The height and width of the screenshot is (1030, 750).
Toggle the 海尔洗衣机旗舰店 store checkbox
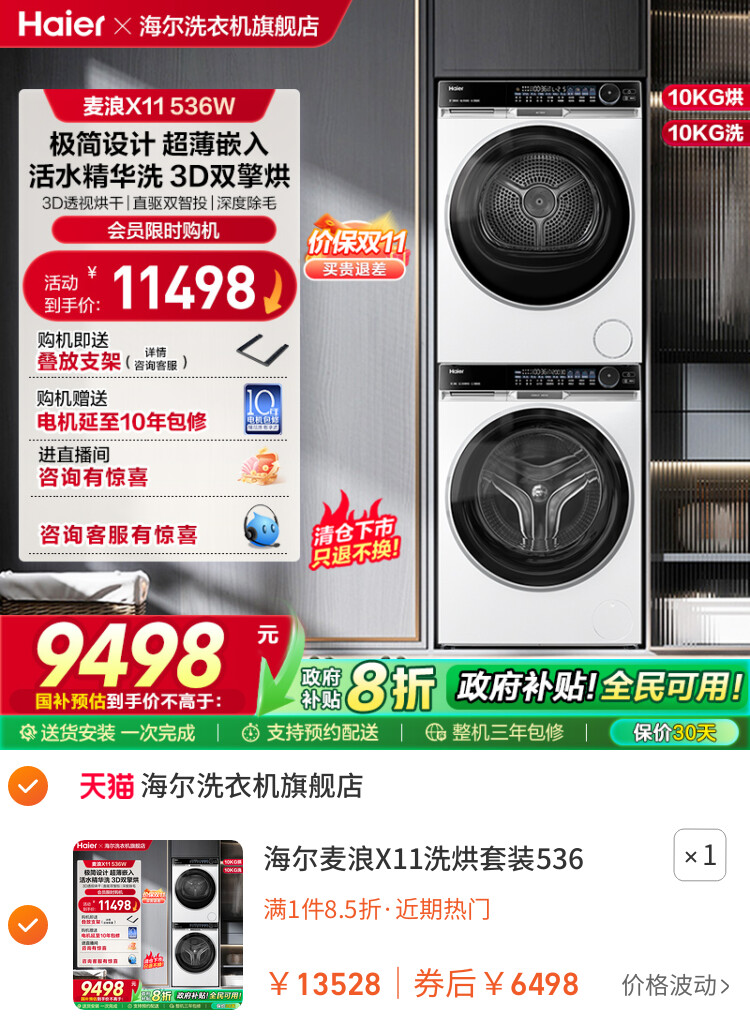pyautogui.click(x=27, y=786)
